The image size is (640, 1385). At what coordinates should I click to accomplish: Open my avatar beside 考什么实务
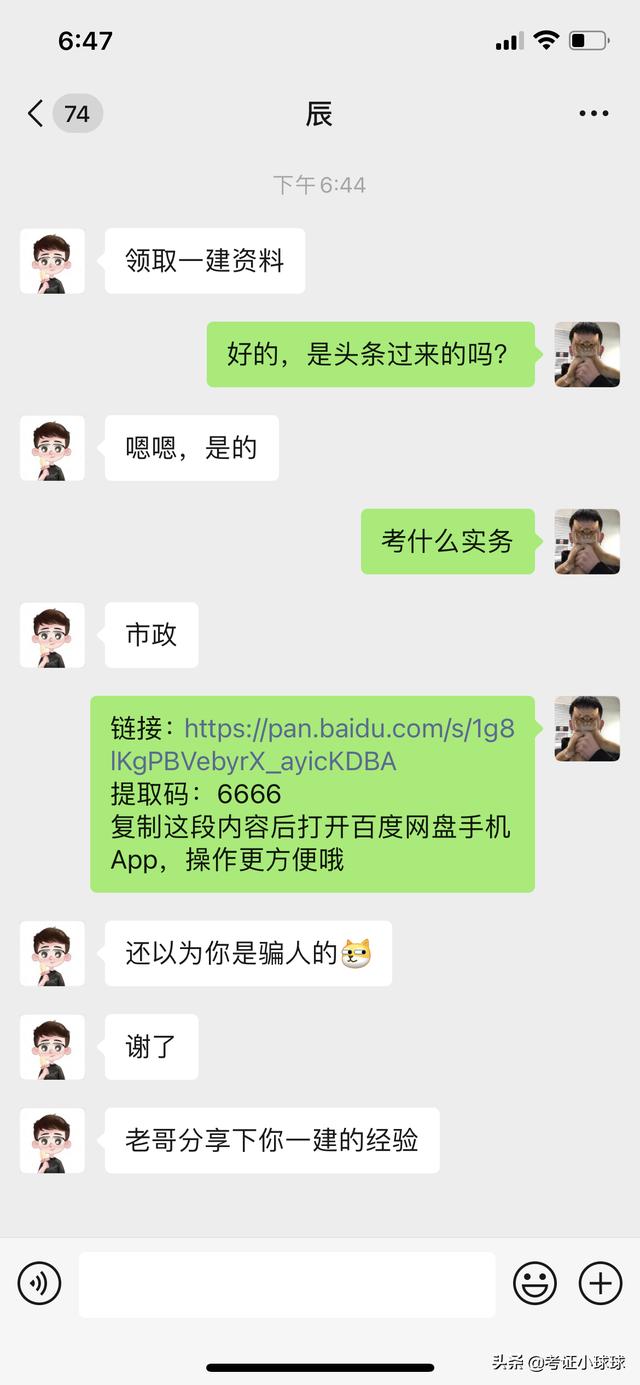[x=587, y=541]
